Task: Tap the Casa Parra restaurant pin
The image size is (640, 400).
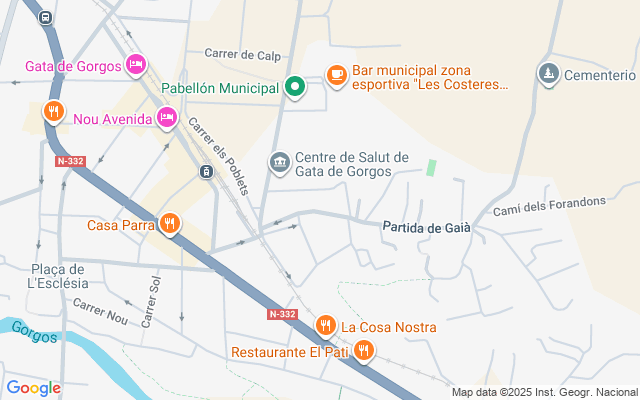Action: [170, 224]
